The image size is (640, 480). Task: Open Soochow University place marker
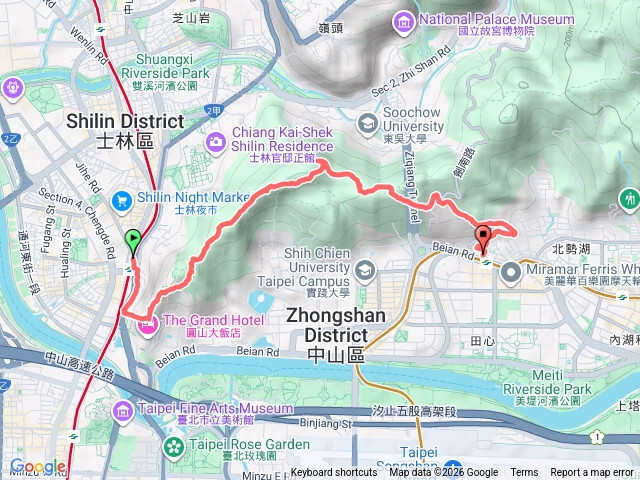[367, 123]
